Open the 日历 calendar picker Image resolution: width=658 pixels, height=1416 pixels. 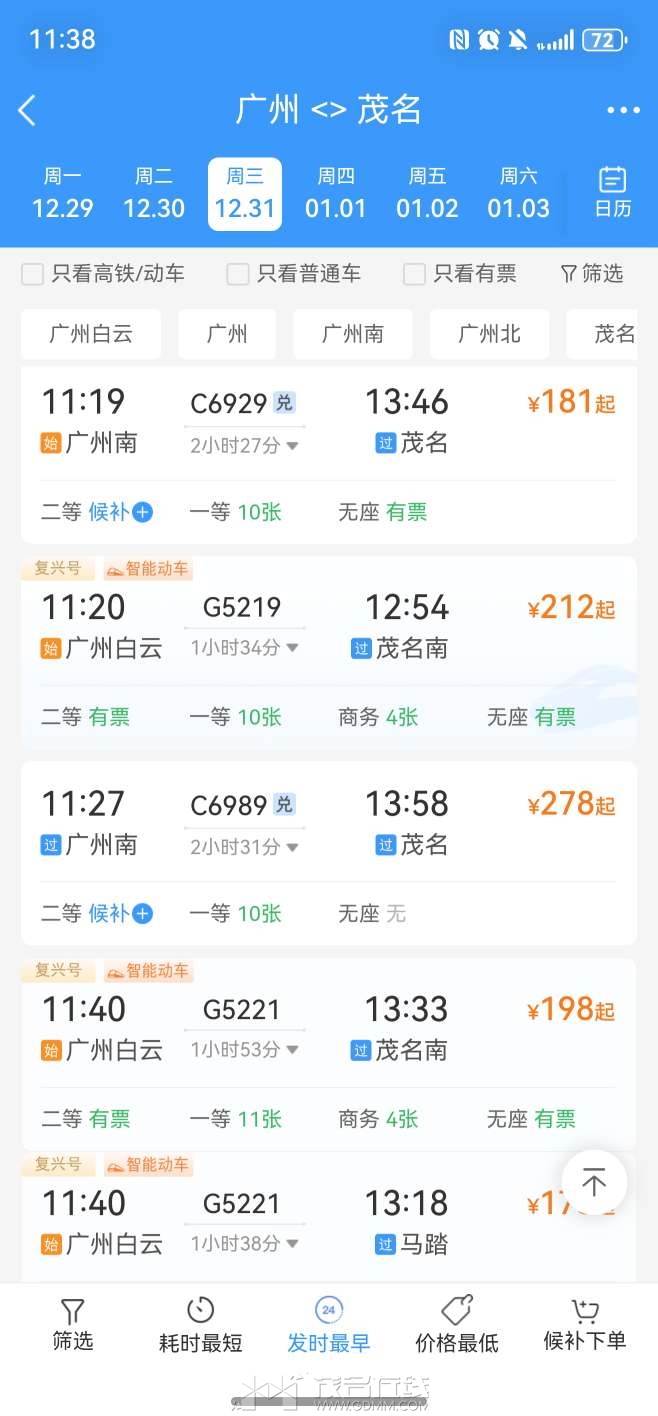point(612,193)
